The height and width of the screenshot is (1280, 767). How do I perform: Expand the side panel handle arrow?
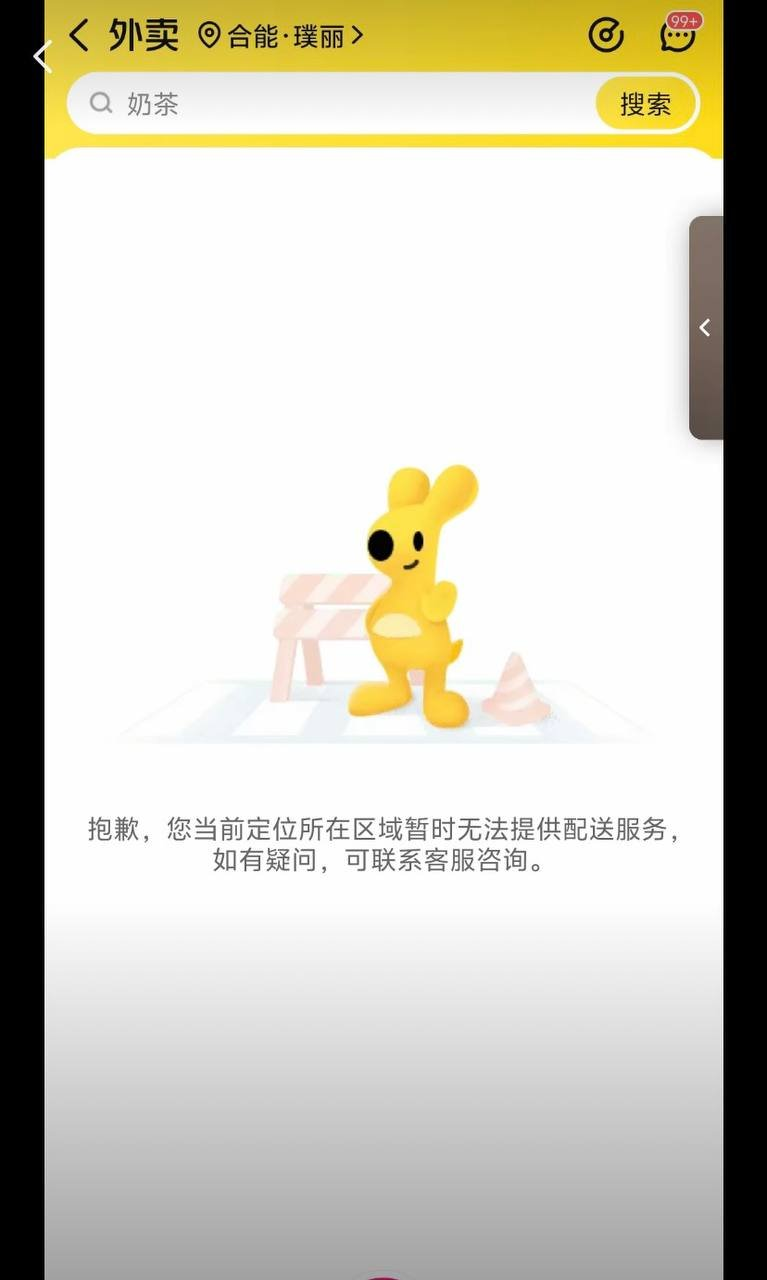pos(705,328)
